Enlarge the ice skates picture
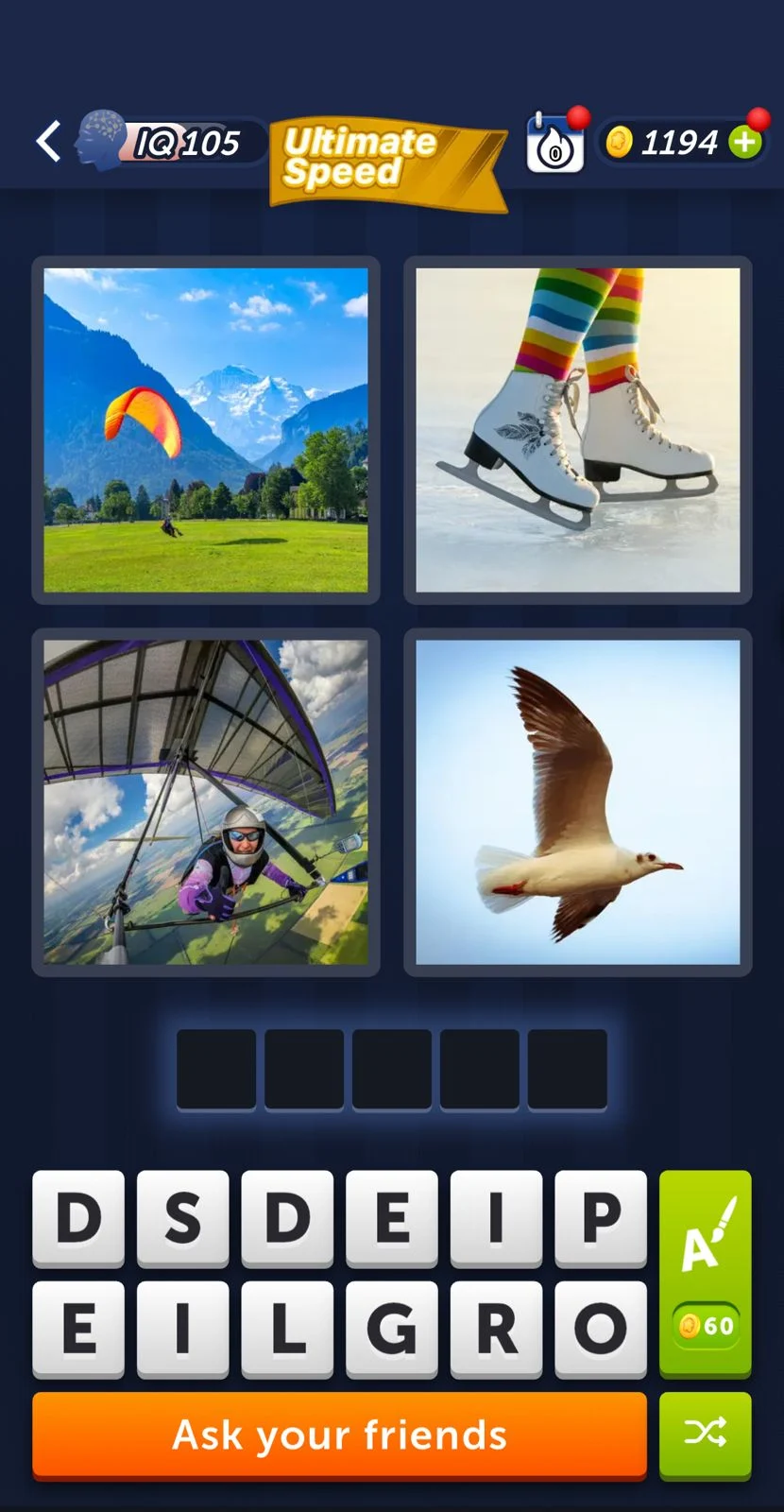784x1512 pixels. (578, 430)
